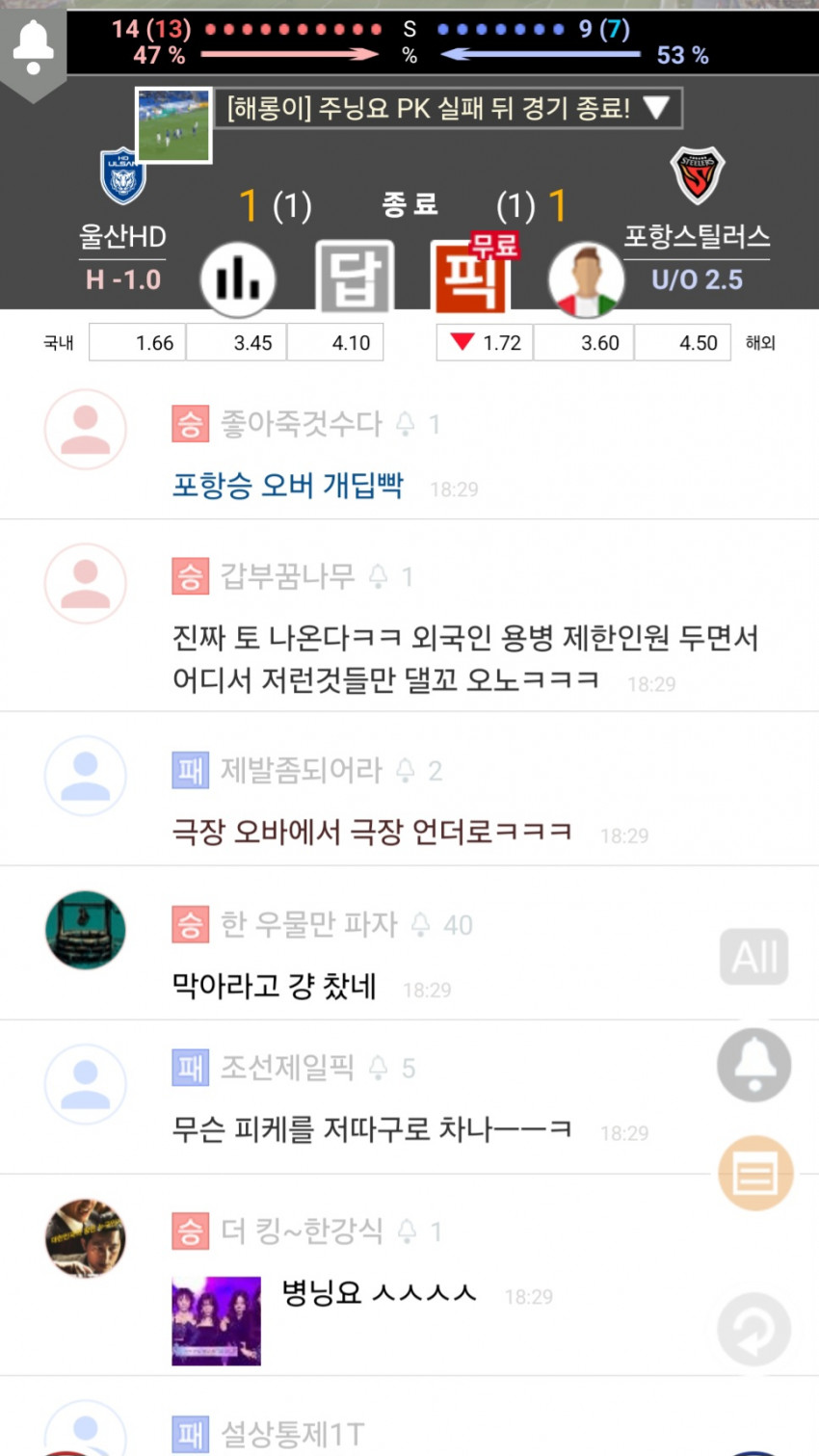The image size is (819, 1456).
Task: Open the orange list floating button
Action: (755, 1174)
